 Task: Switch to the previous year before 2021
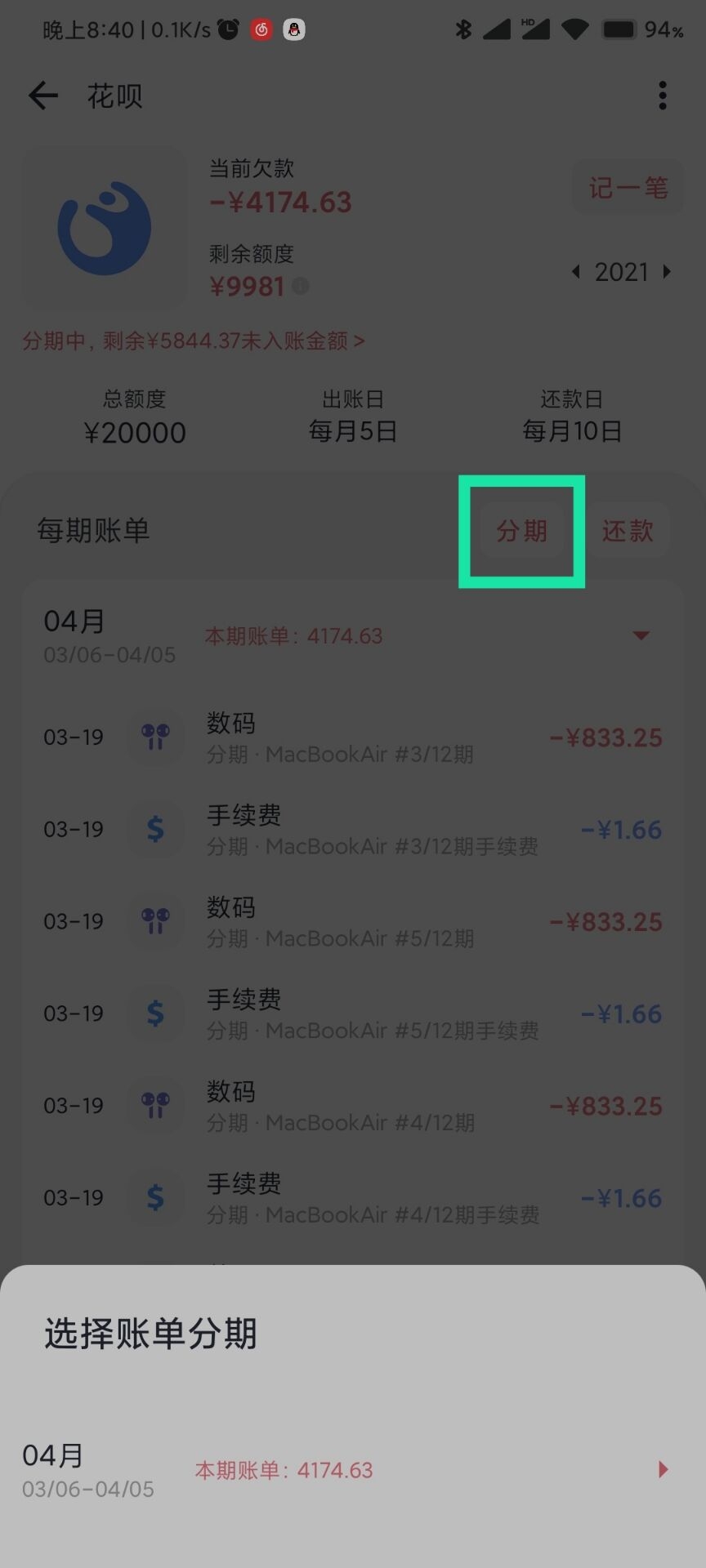tap(576, 272)
